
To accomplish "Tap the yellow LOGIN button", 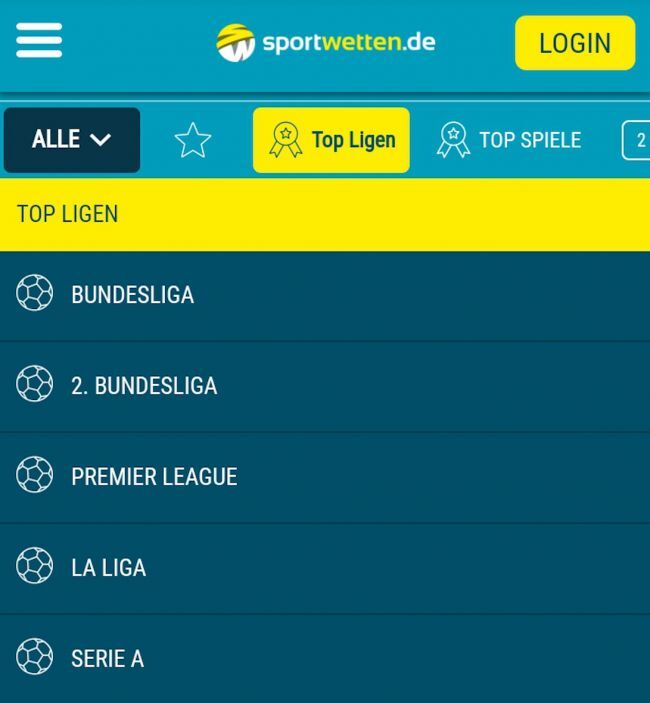I will click(574, 43).
